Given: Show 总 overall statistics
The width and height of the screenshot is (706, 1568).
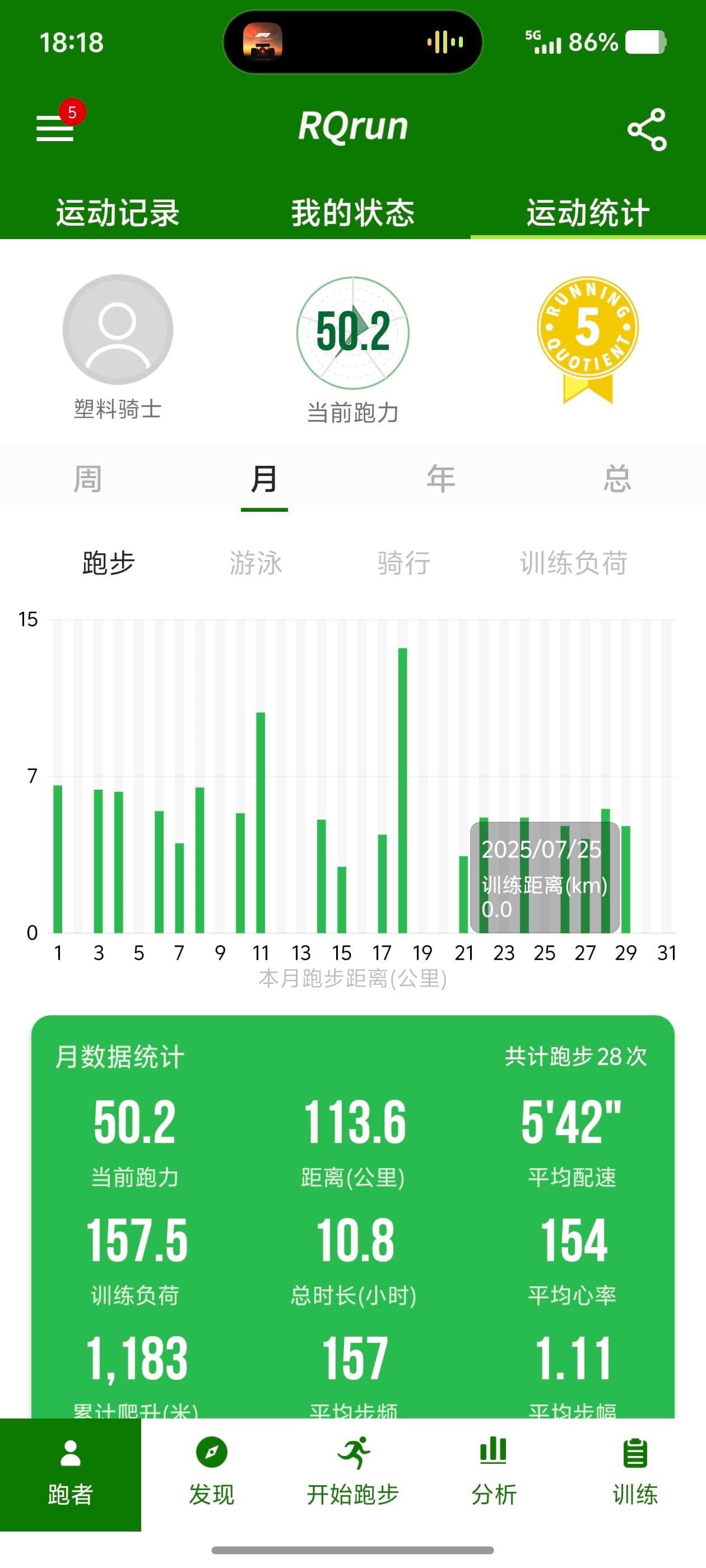Looking at the screenshot, I should [x=617, y=478].
